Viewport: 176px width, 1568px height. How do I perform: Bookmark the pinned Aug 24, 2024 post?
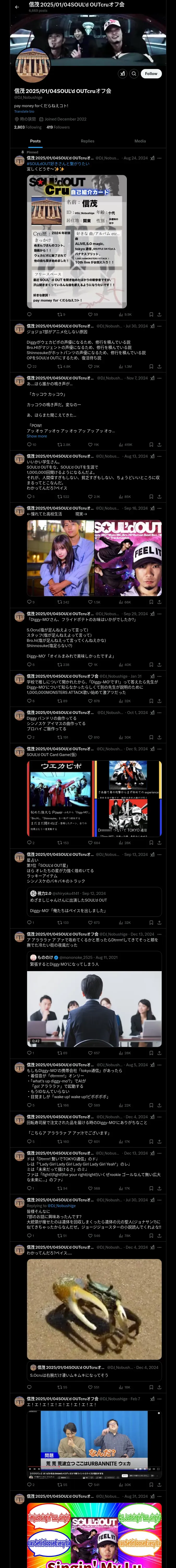[151, 315]
